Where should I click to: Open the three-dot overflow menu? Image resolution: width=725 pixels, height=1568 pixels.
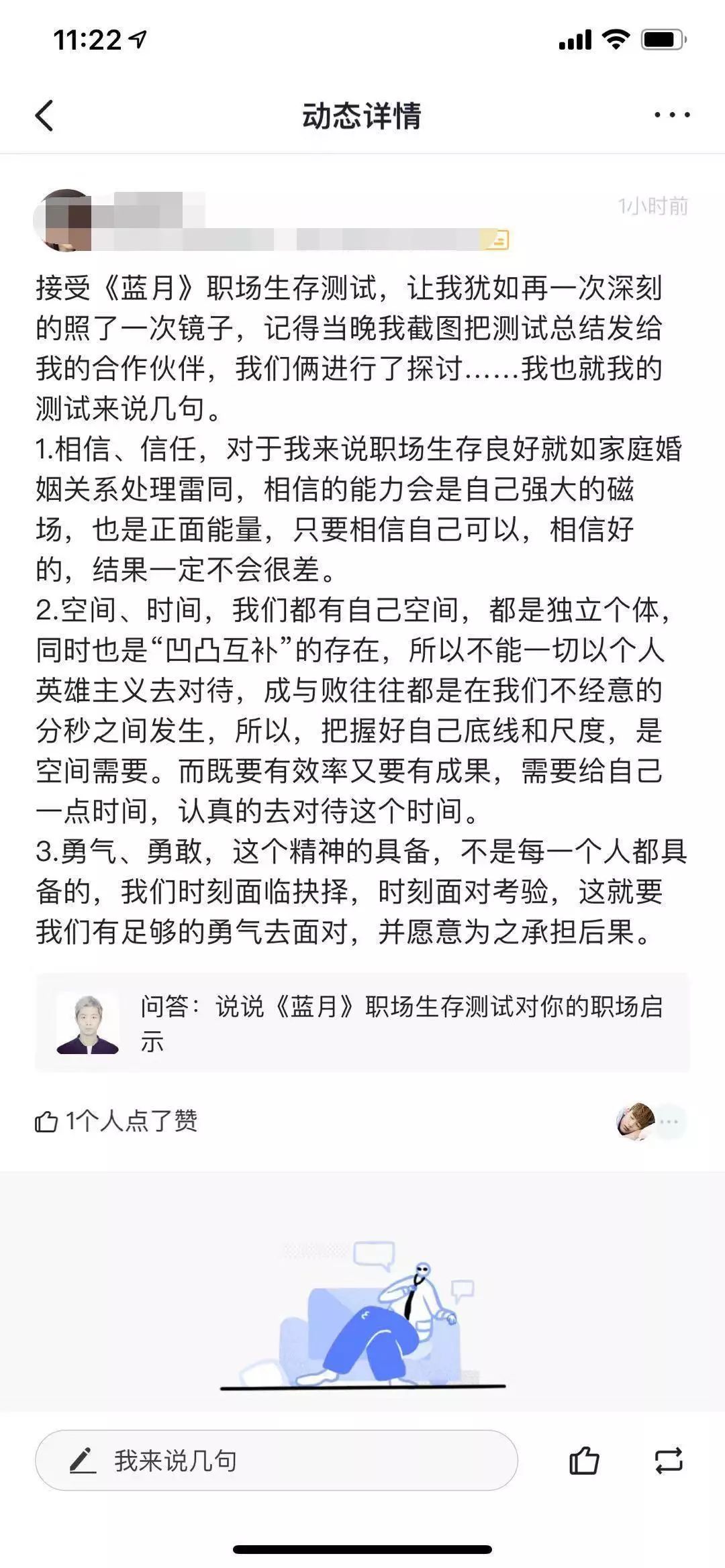[x=672, y=115]
